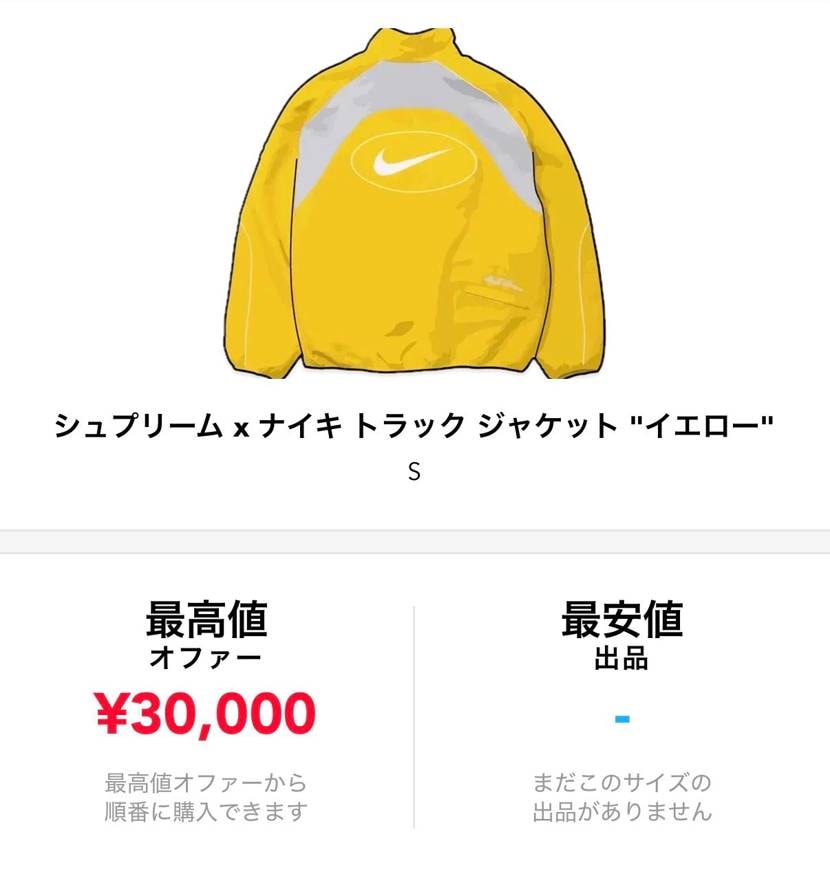
Task: Click the 最高値 section header
Action: [205, 620]
